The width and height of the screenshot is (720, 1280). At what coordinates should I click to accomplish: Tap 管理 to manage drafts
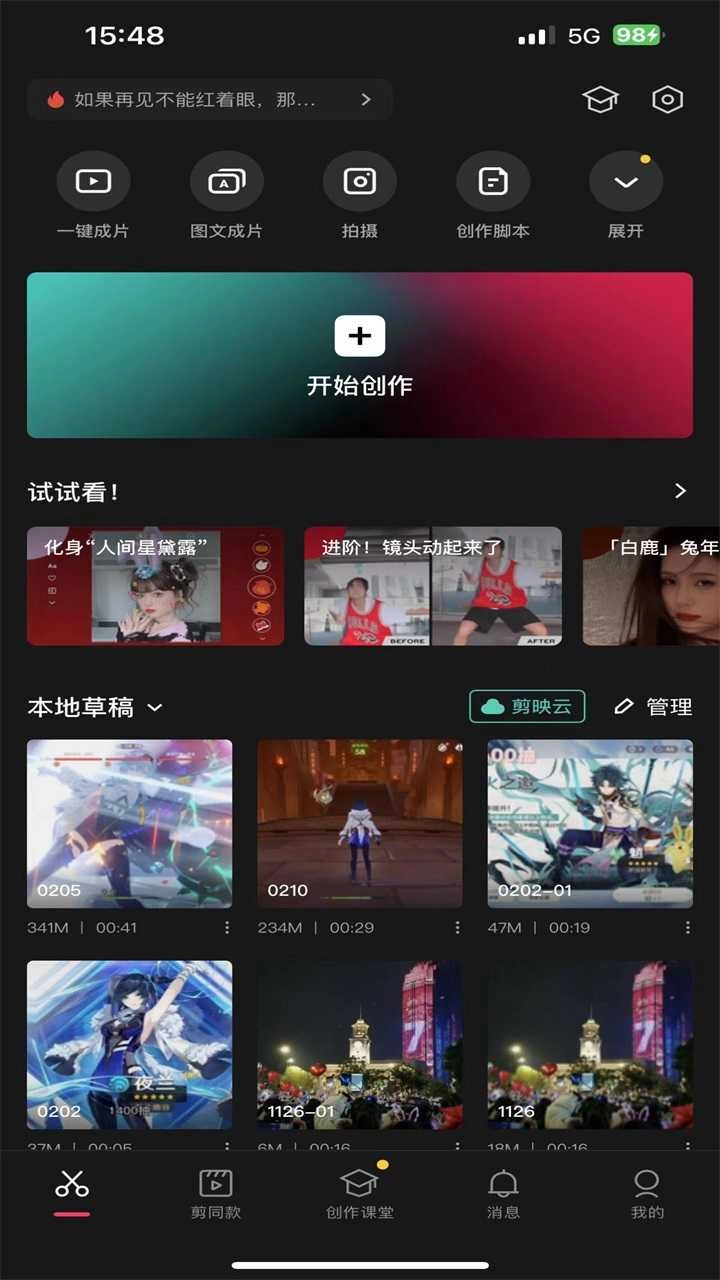click(654, 706)
